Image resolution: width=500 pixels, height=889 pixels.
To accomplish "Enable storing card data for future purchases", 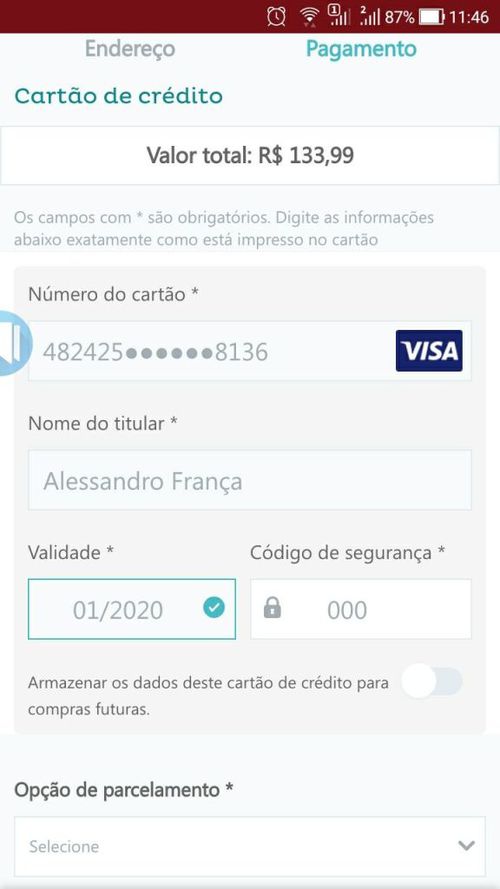I will coord(432,681).
